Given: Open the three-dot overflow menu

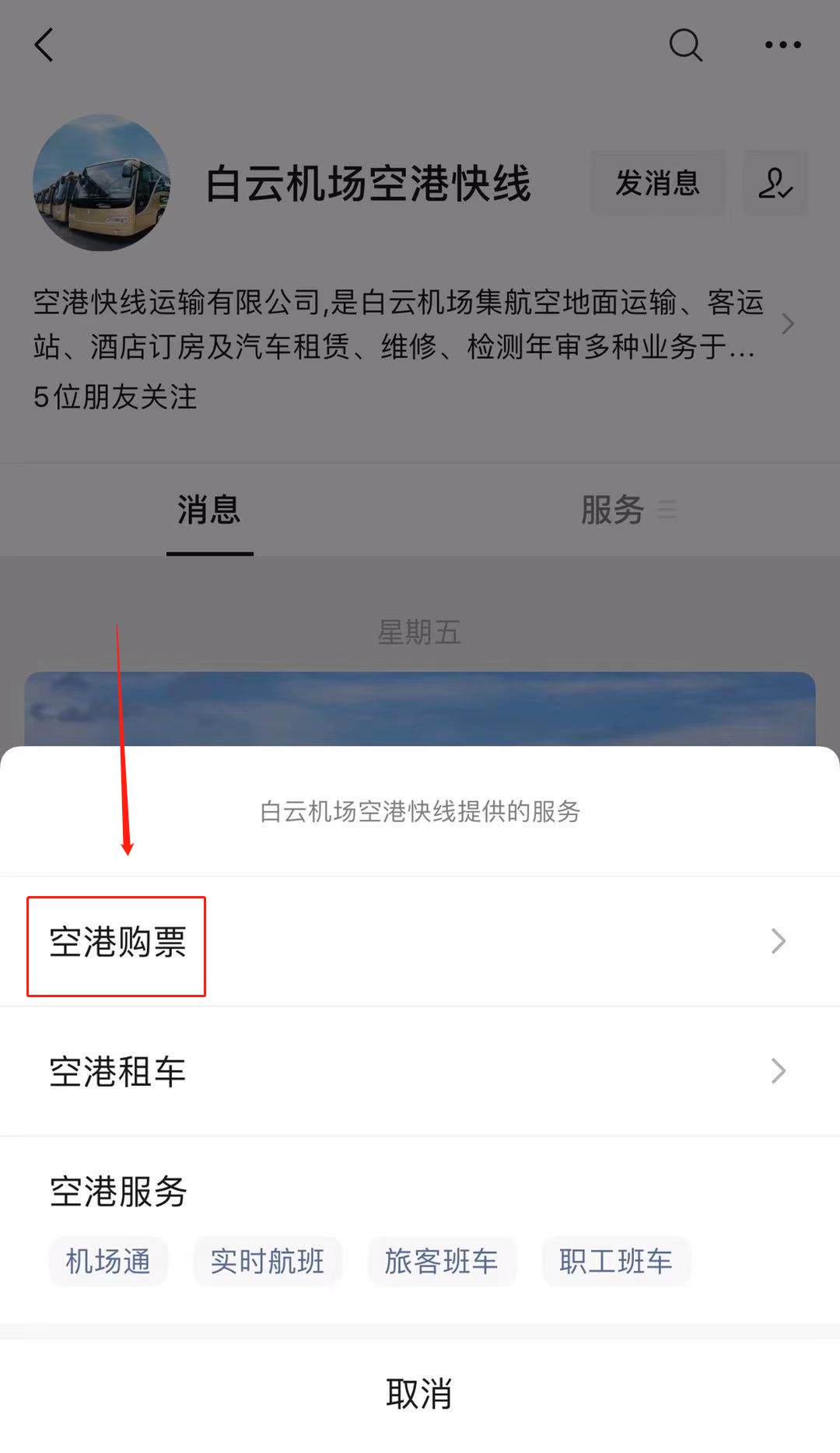Looking at the screenshot, I should [782, 45].
